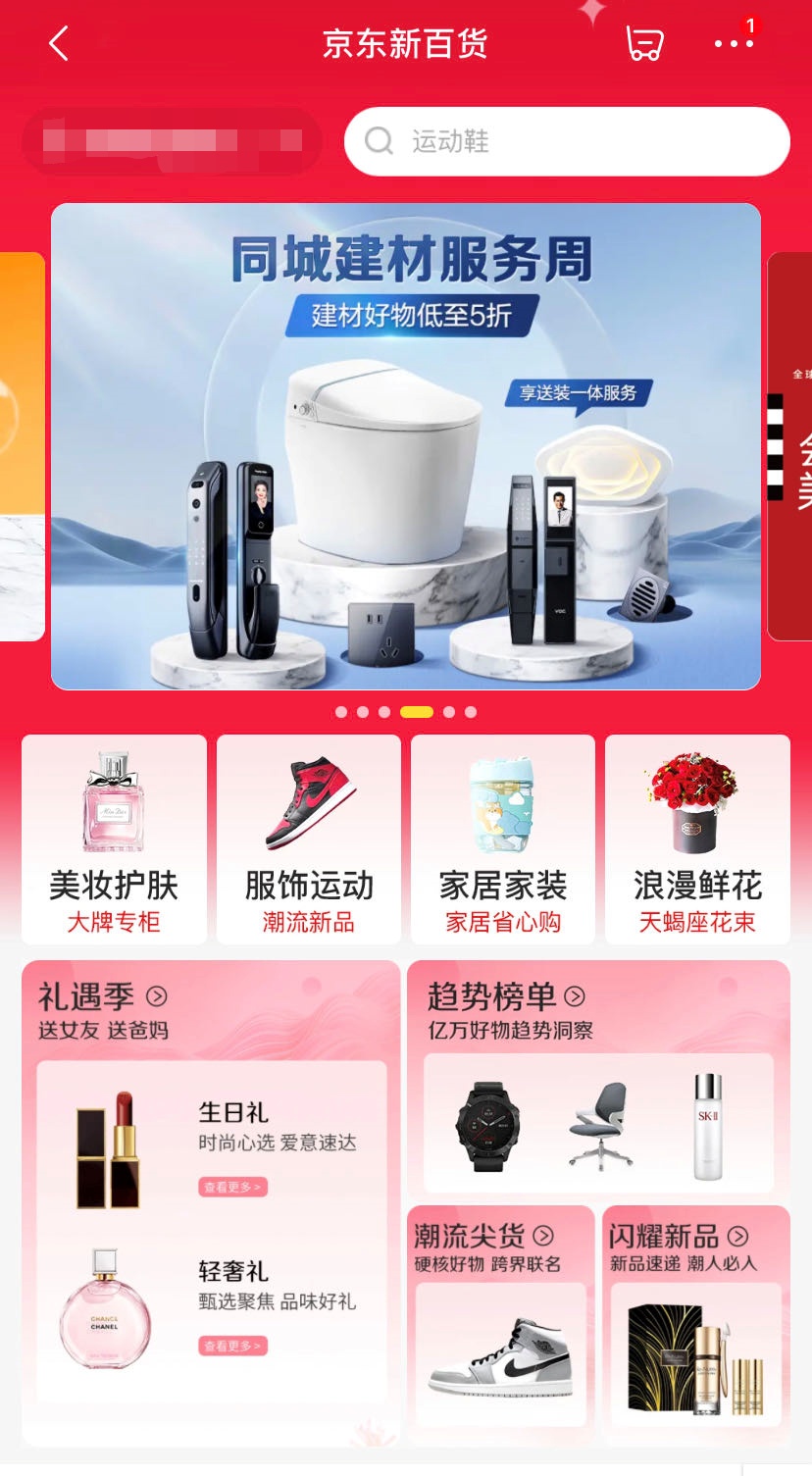This screenshot has width=812, height=1476.
Task: Tap 查看更多 under 生日礼
Action: 232,1187
